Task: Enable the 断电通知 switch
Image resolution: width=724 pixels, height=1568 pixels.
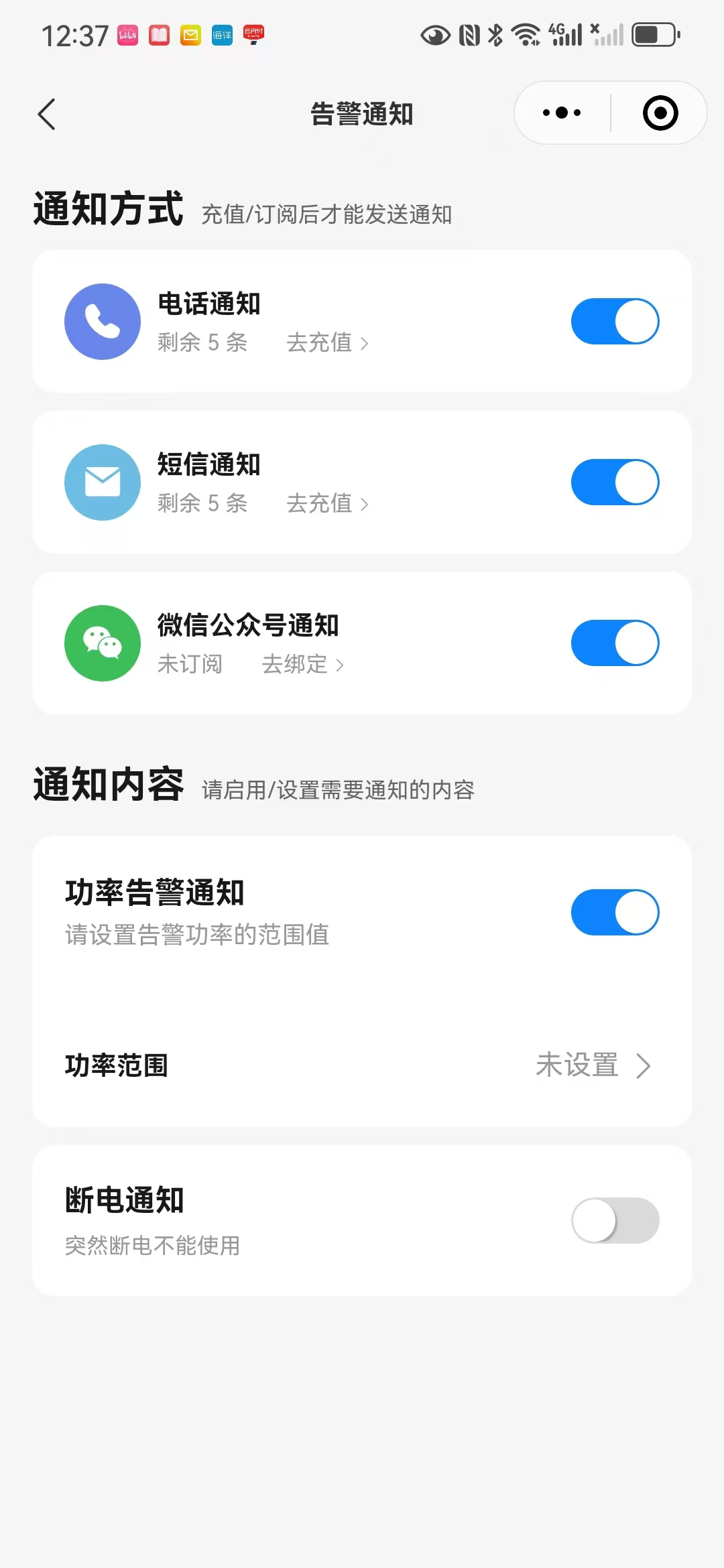Action: point(615,1220)
